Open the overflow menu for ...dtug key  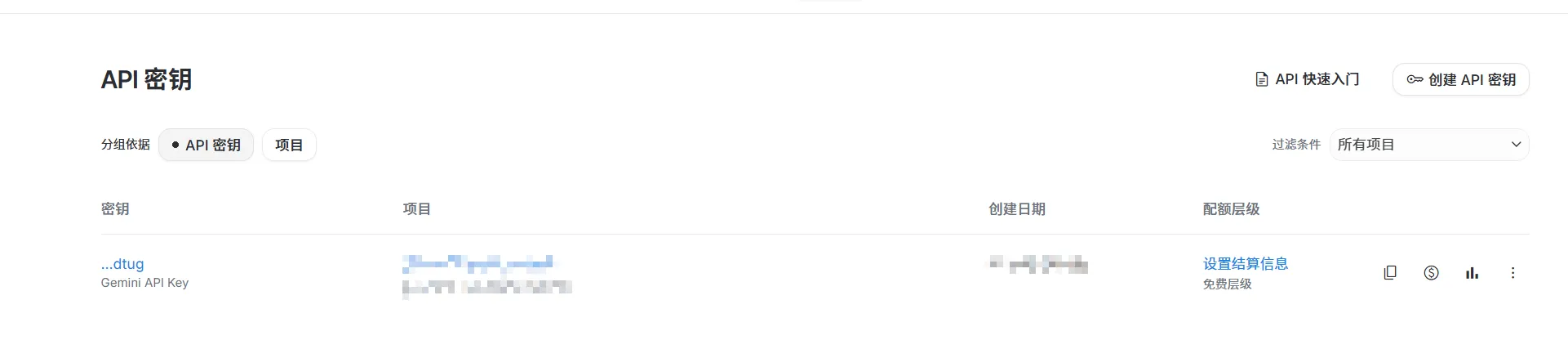(1512, 273)
